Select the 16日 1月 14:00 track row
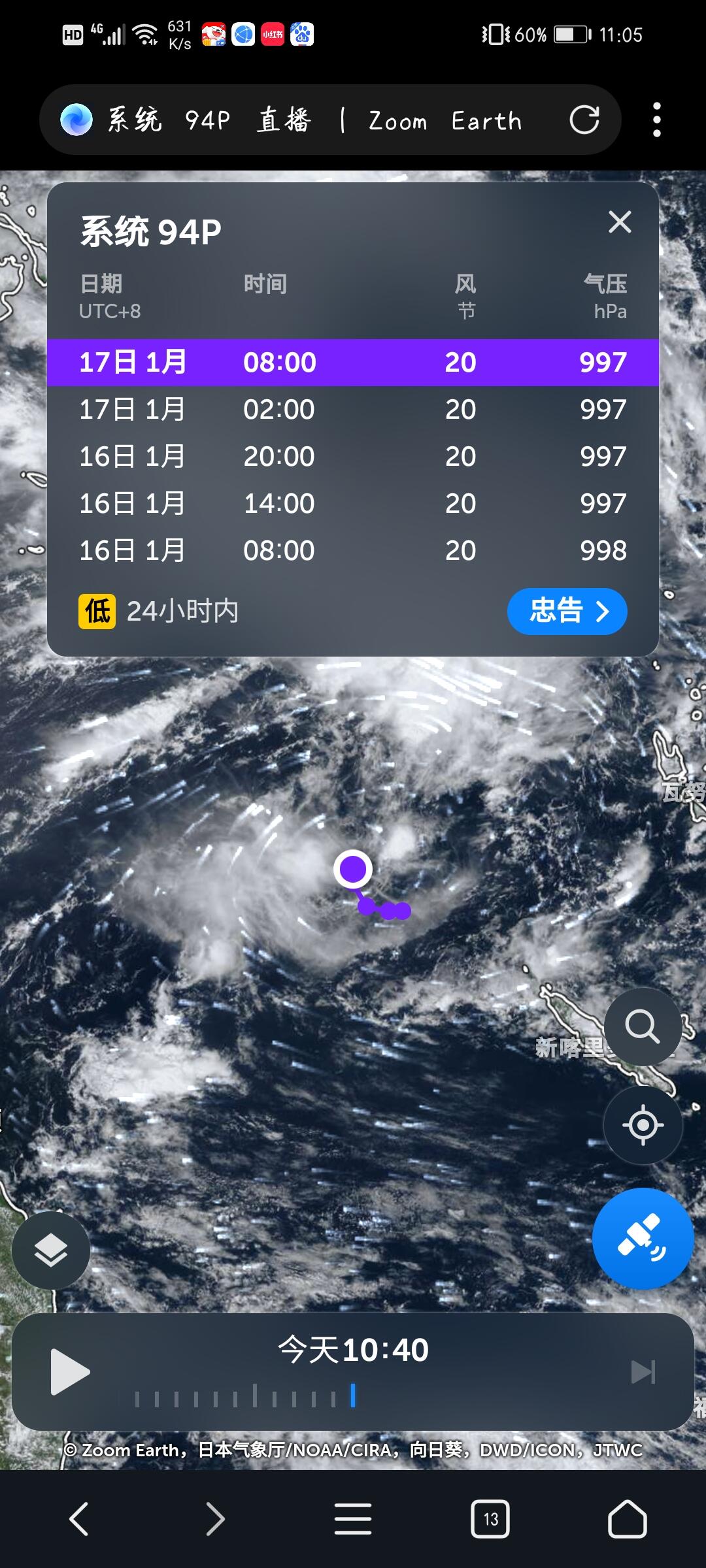 (x=353, y=504)
